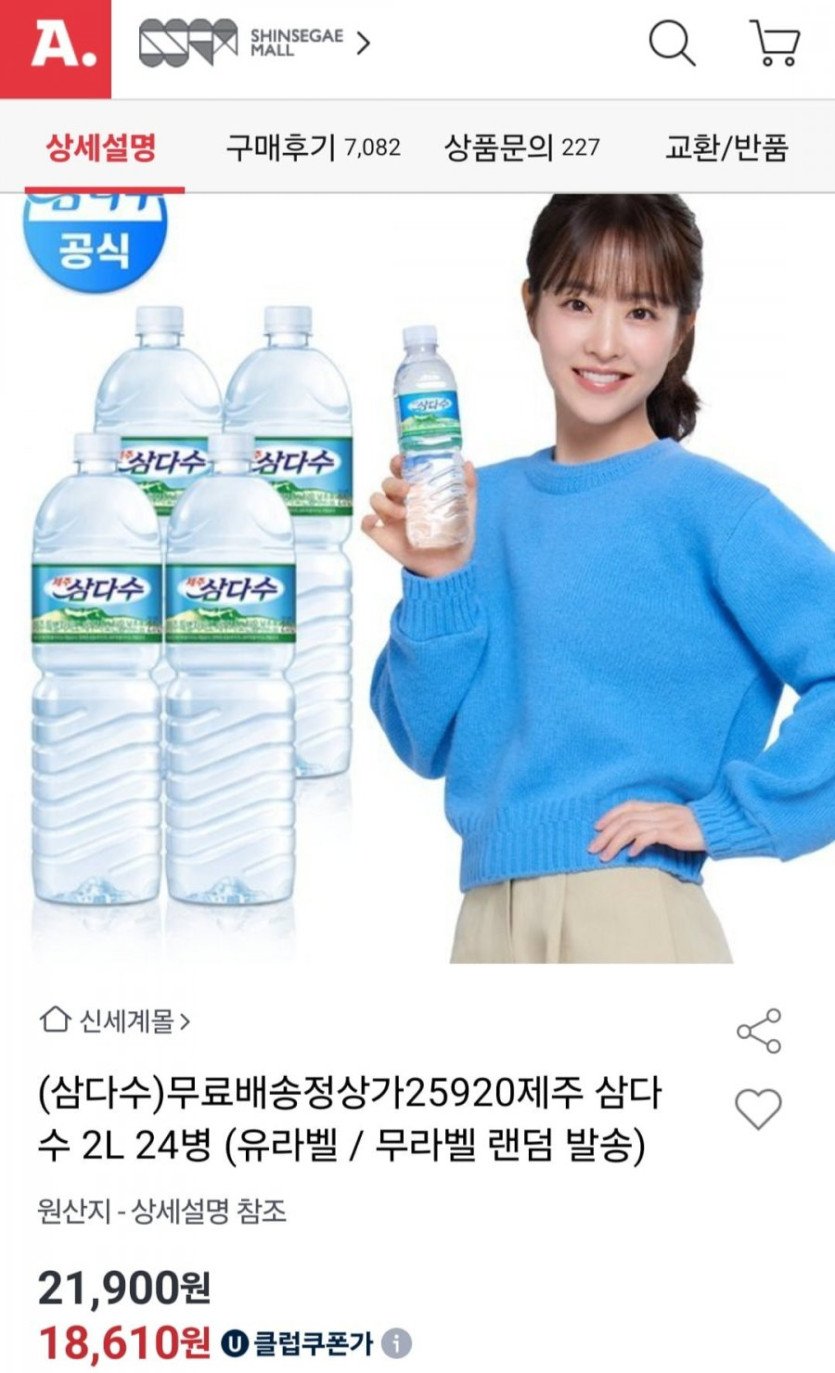Add product to wishlist with heart
Viewport: 835px width, 1373px height.
(x=758, y=1109)
